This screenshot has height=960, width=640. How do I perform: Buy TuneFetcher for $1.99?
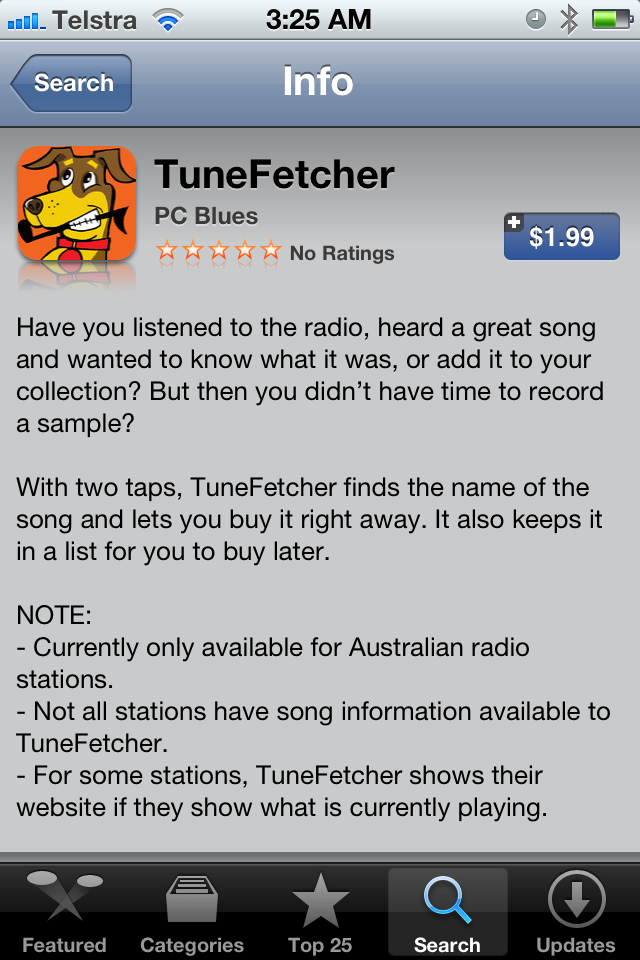pos(561,237)
